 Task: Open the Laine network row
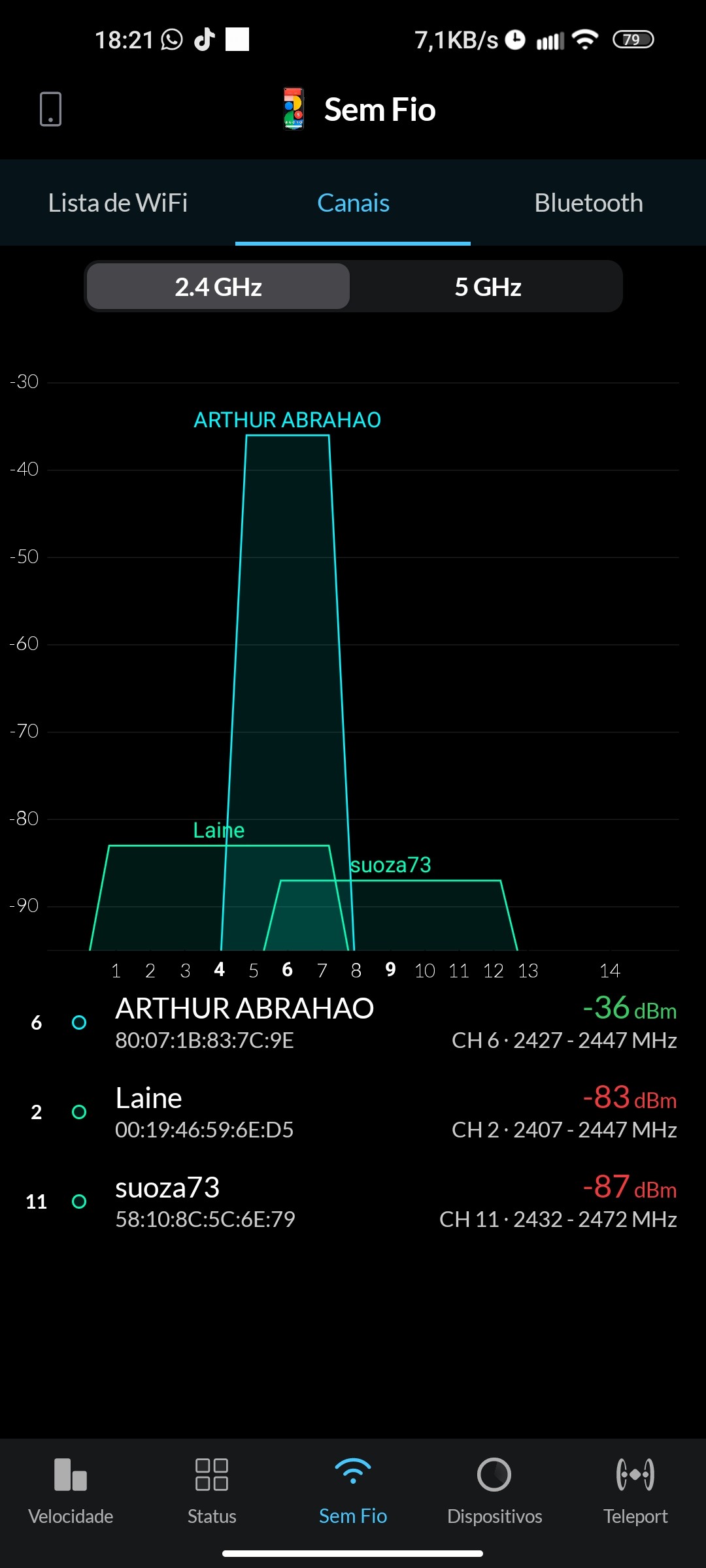[x=353, y=1112]
